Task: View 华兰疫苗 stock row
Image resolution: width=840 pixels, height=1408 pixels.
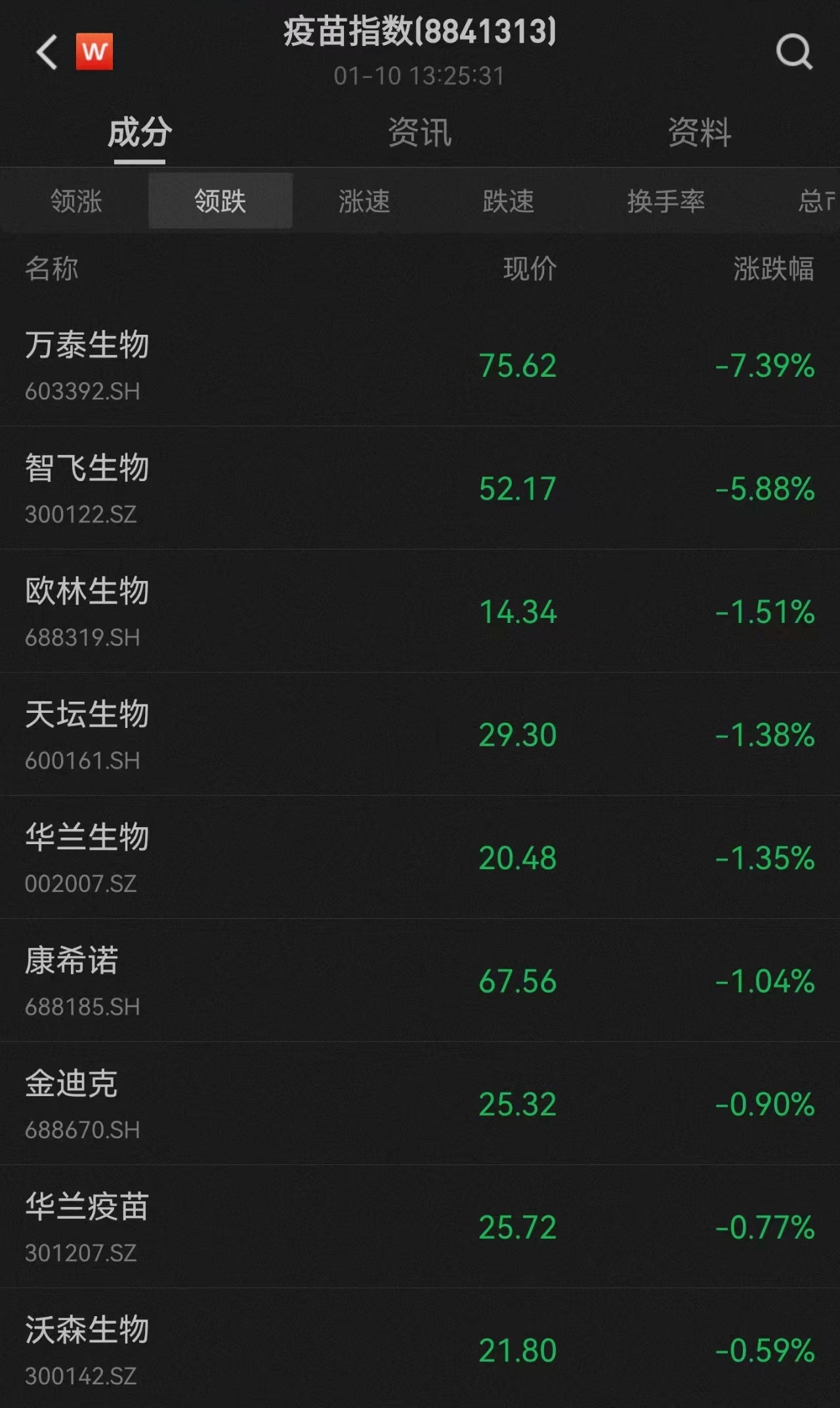Action: pyautogui.click(x=420, y=1227)
